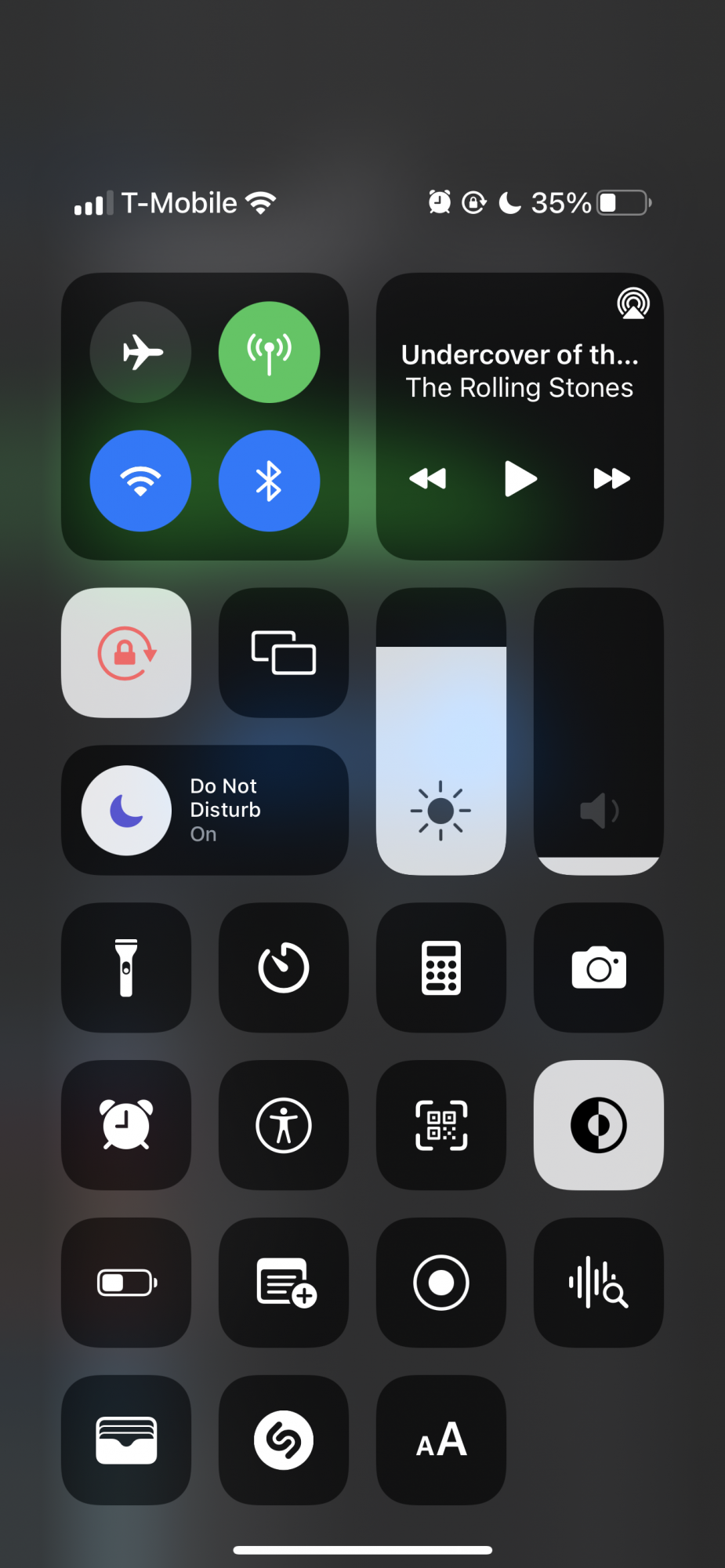Toggle dark mode appearance
Image resolution: width=725 pixels, height=1568 pixels.
click(599, 1125)
